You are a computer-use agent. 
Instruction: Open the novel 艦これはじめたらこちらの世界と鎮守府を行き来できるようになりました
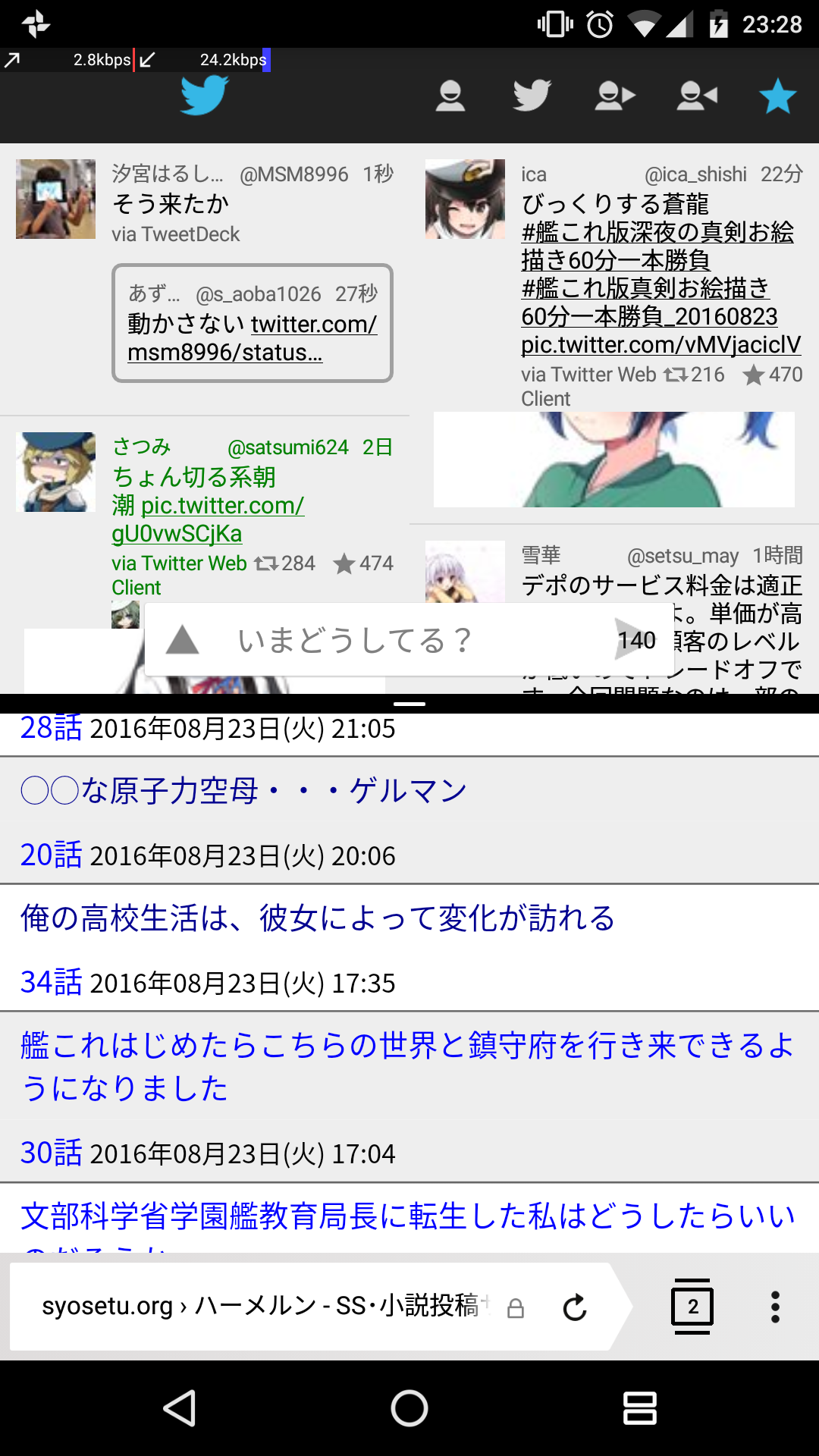tap(408, 1066)
